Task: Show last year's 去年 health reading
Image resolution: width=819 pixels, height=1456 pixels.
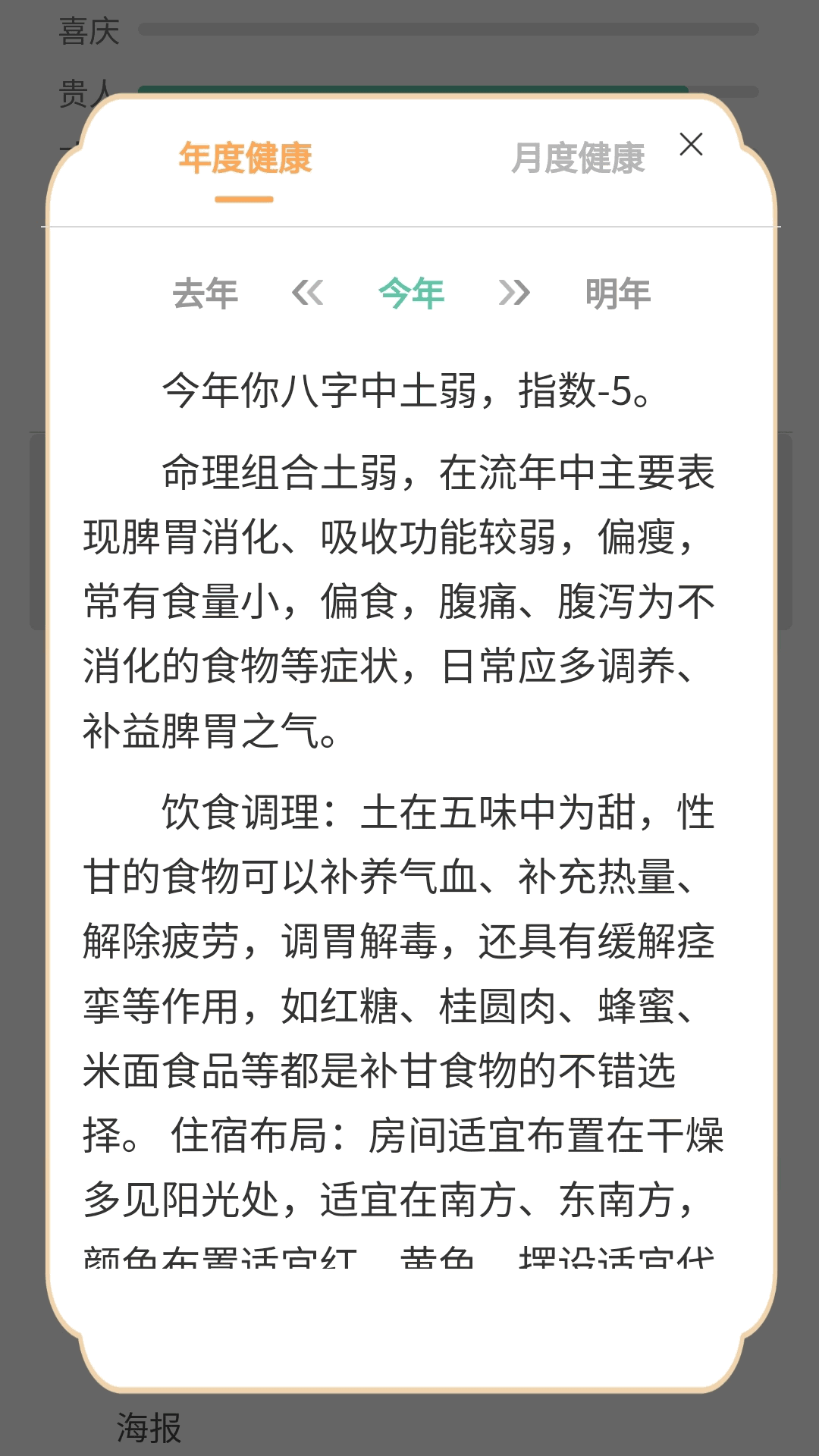Action: coord(205,293)
